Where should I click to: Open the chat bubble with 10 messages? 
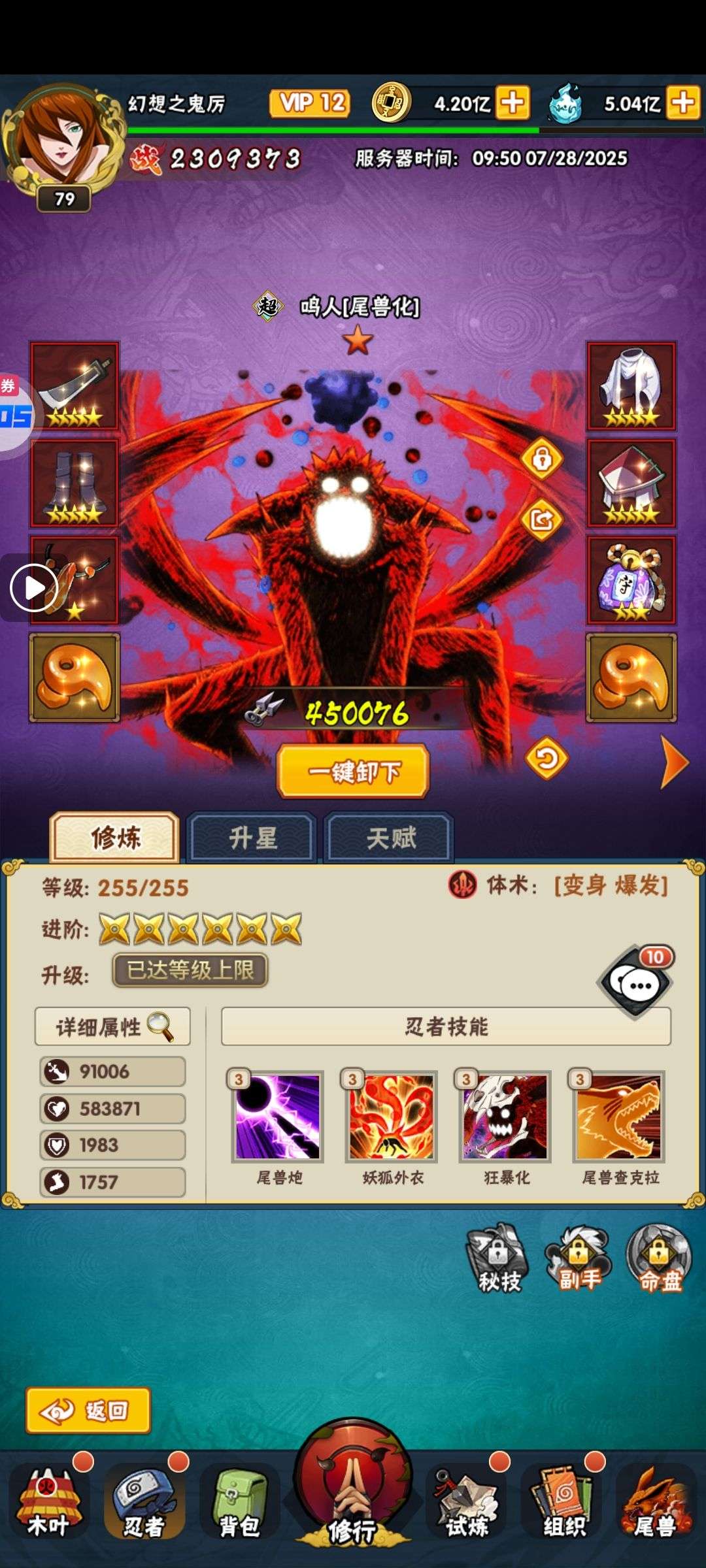pos(637,981)
